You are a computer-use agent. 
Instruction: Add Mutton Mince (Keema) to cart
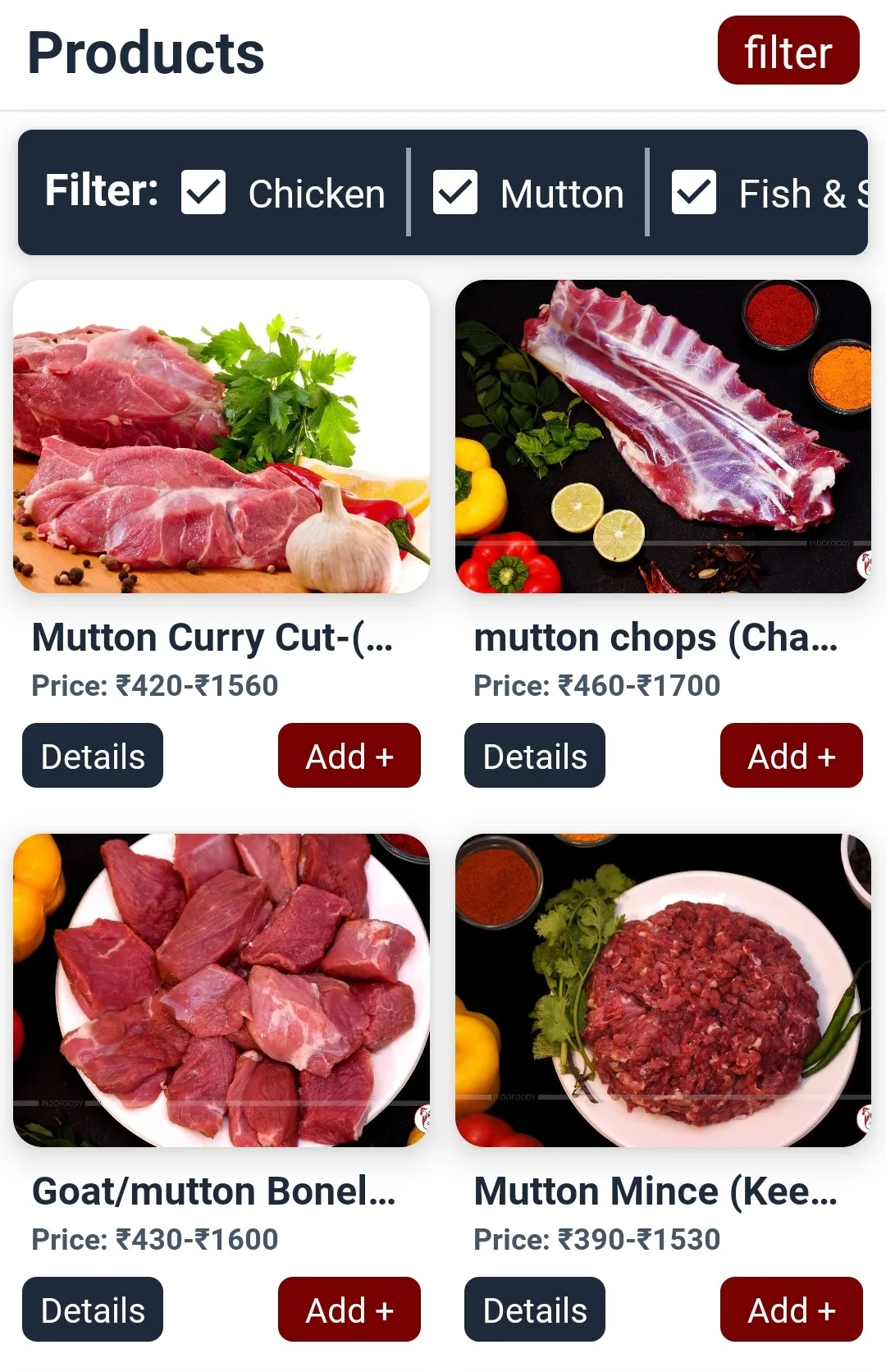[791, 1309]
